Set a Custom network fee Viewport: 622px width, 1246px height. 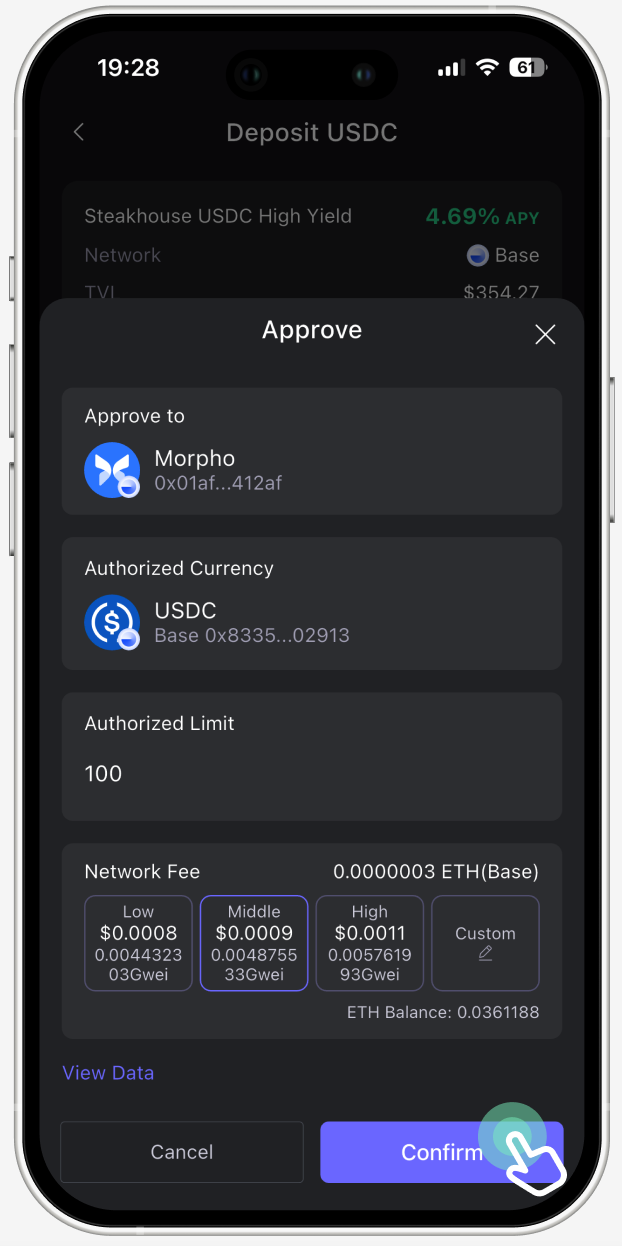(x=485, y=943)
